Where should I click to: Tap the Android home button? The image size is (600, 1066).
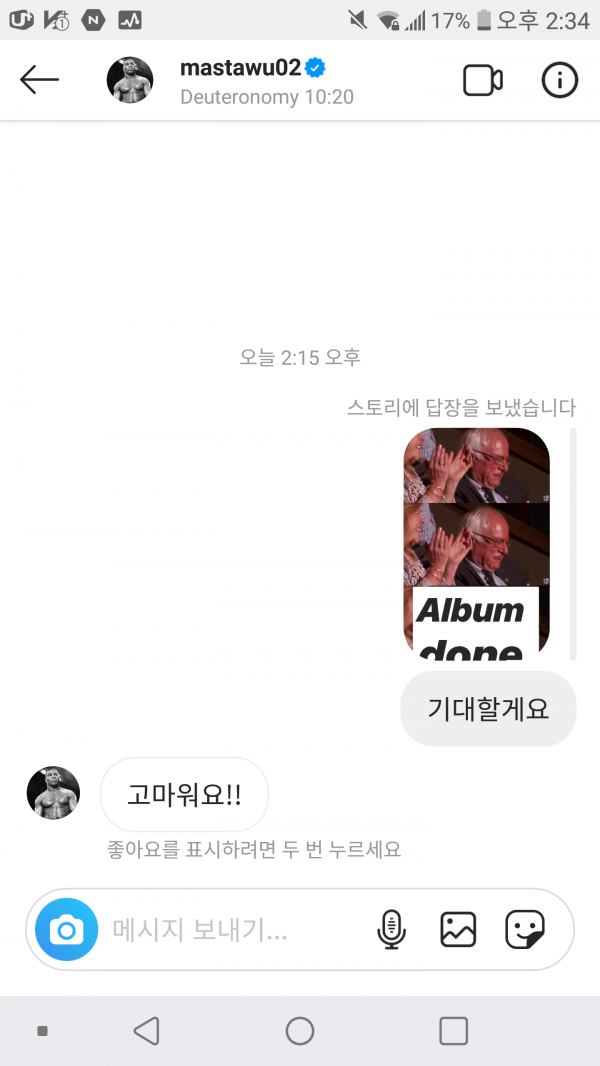pos(300,1031)
